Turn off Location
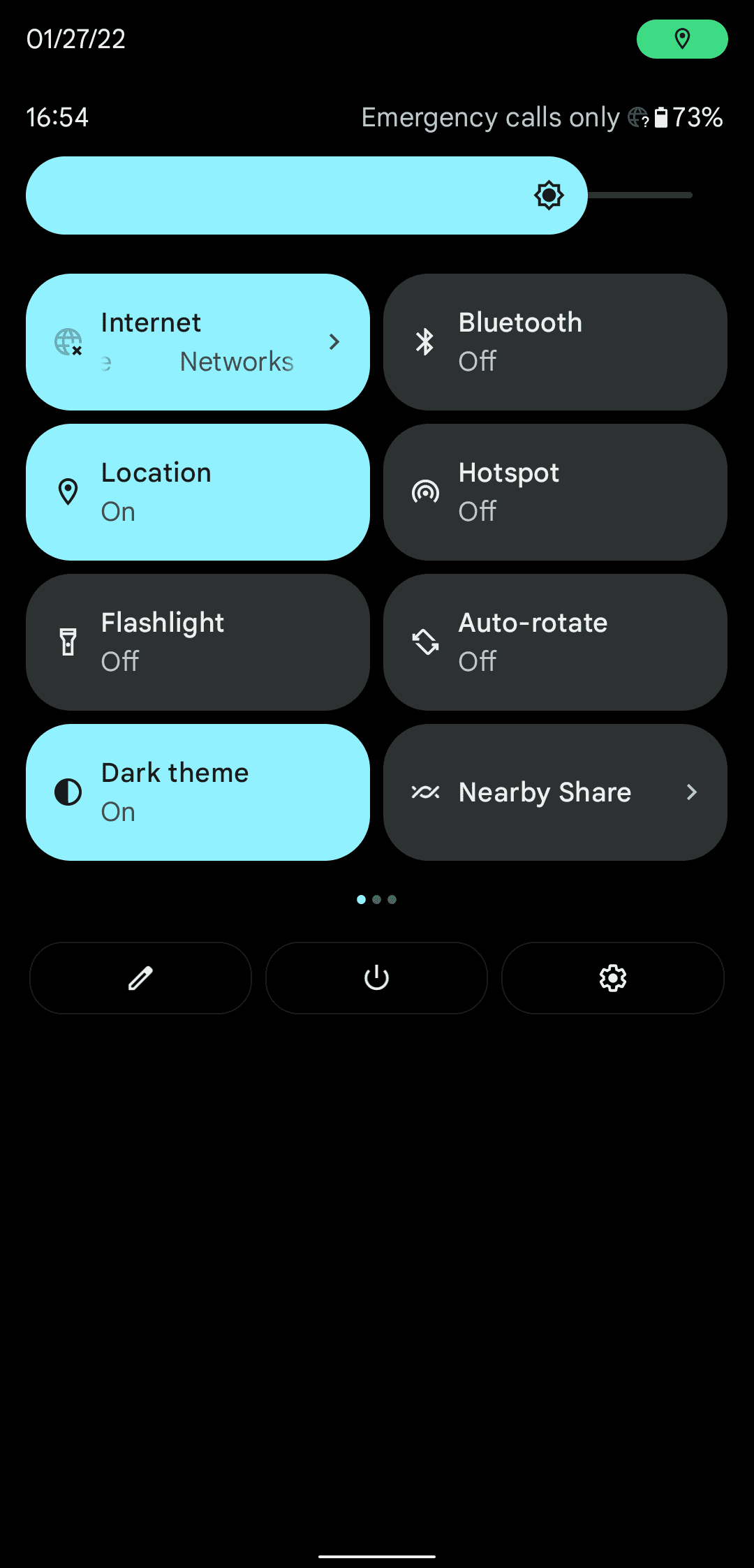This screenshot has width=754, height=1568. (x=198, y=492)
